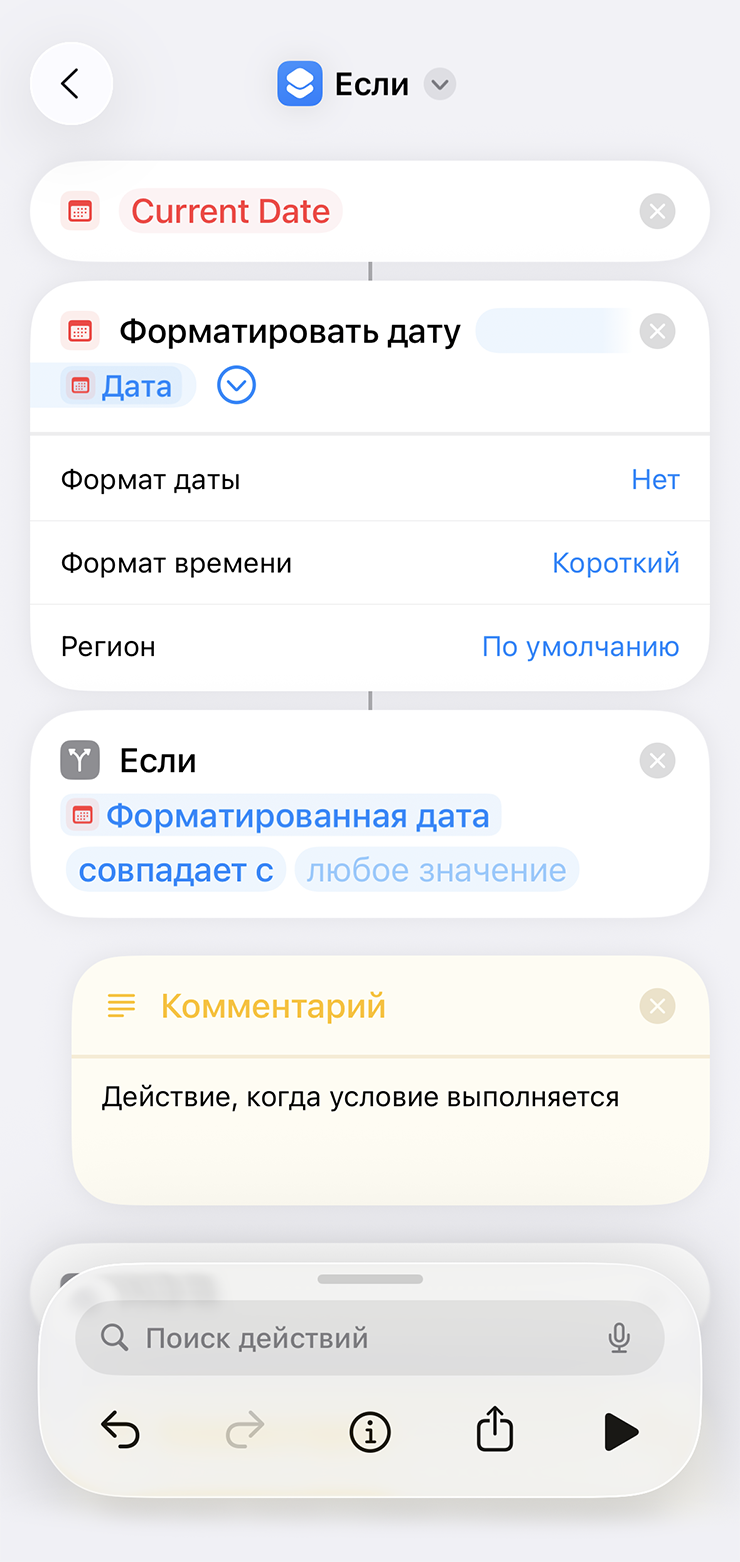Change «Формат времени» value «Короткий»
740x1562 pixels.
(x=615, y=563)
